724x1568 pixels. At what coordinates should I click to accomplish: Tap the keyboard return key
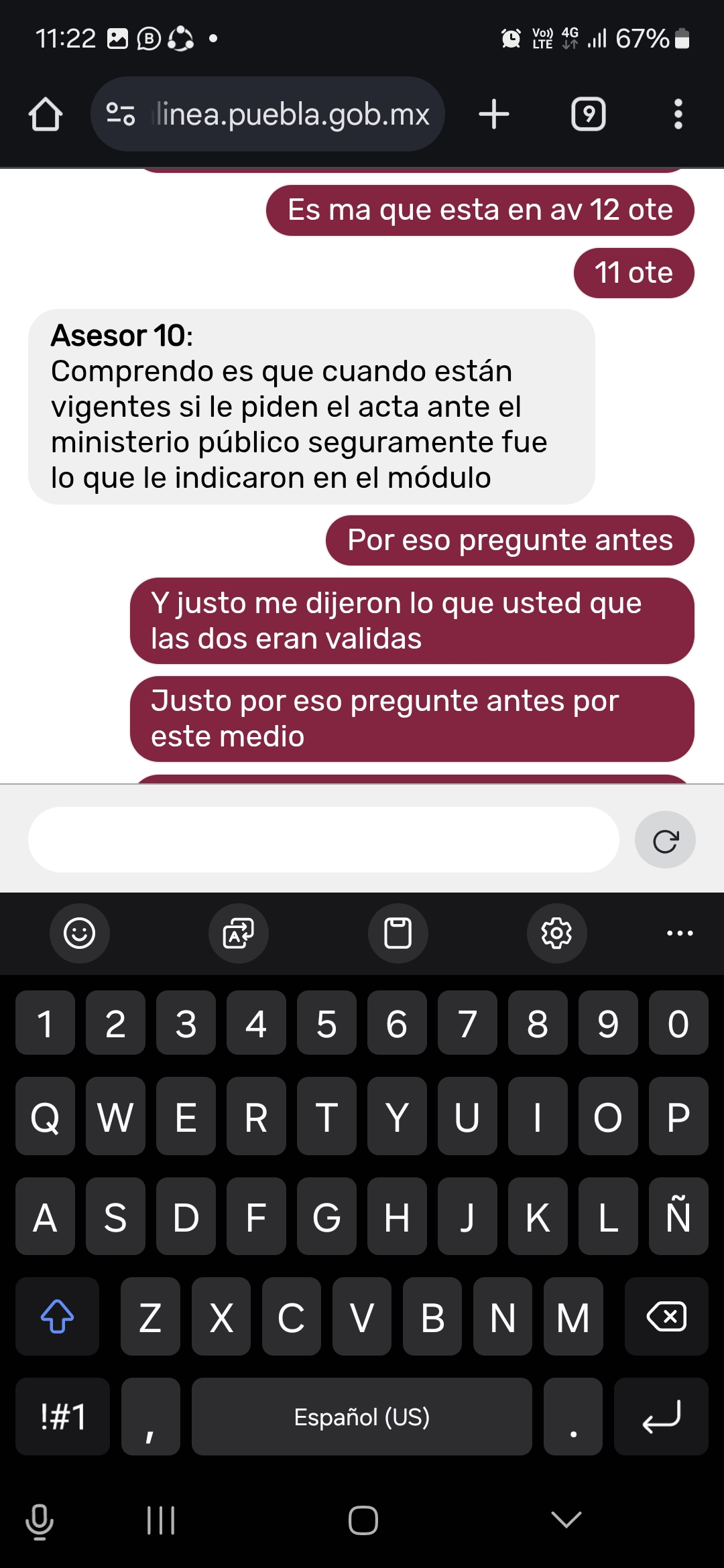(x=661, y=1417)
